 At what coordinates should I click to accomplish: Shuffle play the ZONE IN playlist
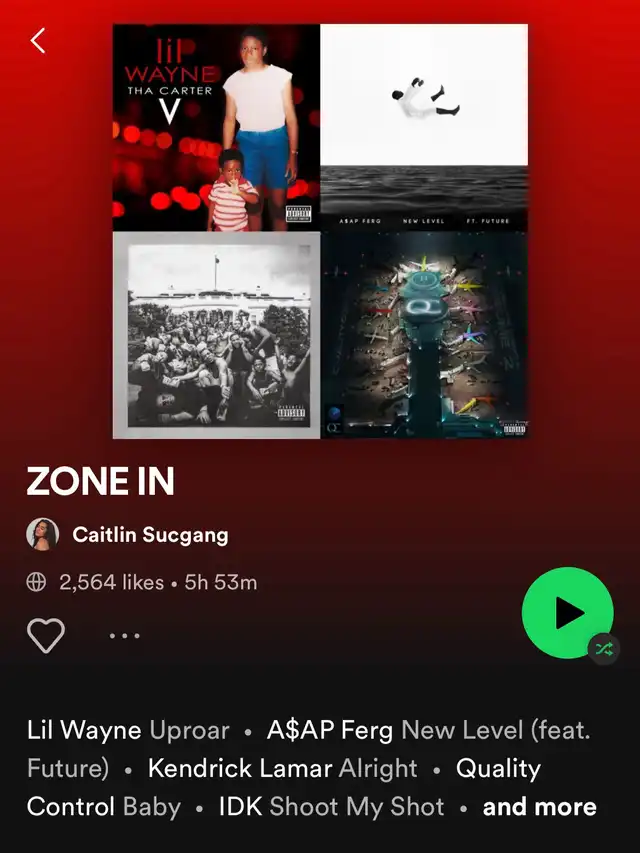604,648
